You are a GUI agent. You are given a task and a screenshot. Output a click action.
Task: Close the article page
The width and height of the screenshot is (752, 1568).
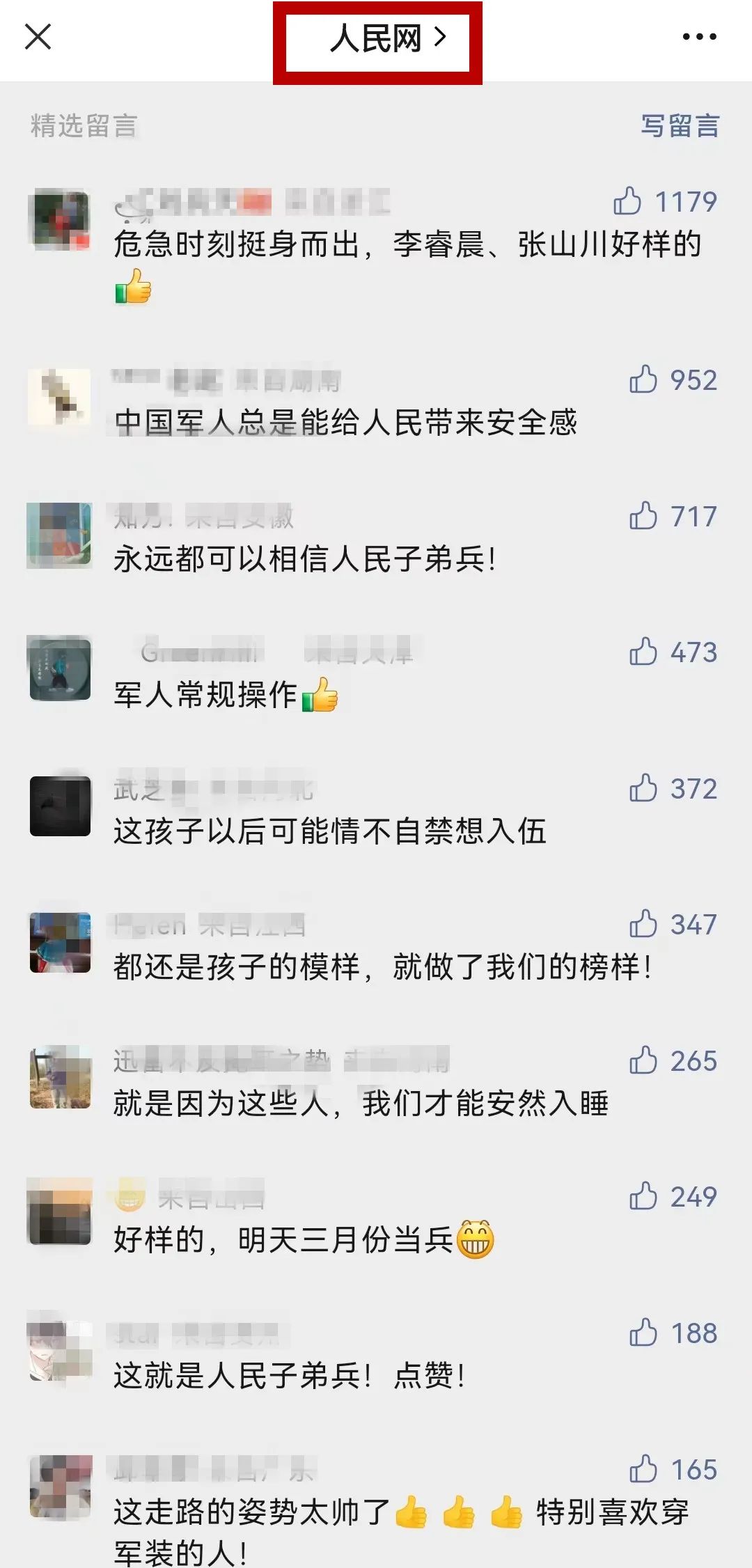click(x=38, y=37)
